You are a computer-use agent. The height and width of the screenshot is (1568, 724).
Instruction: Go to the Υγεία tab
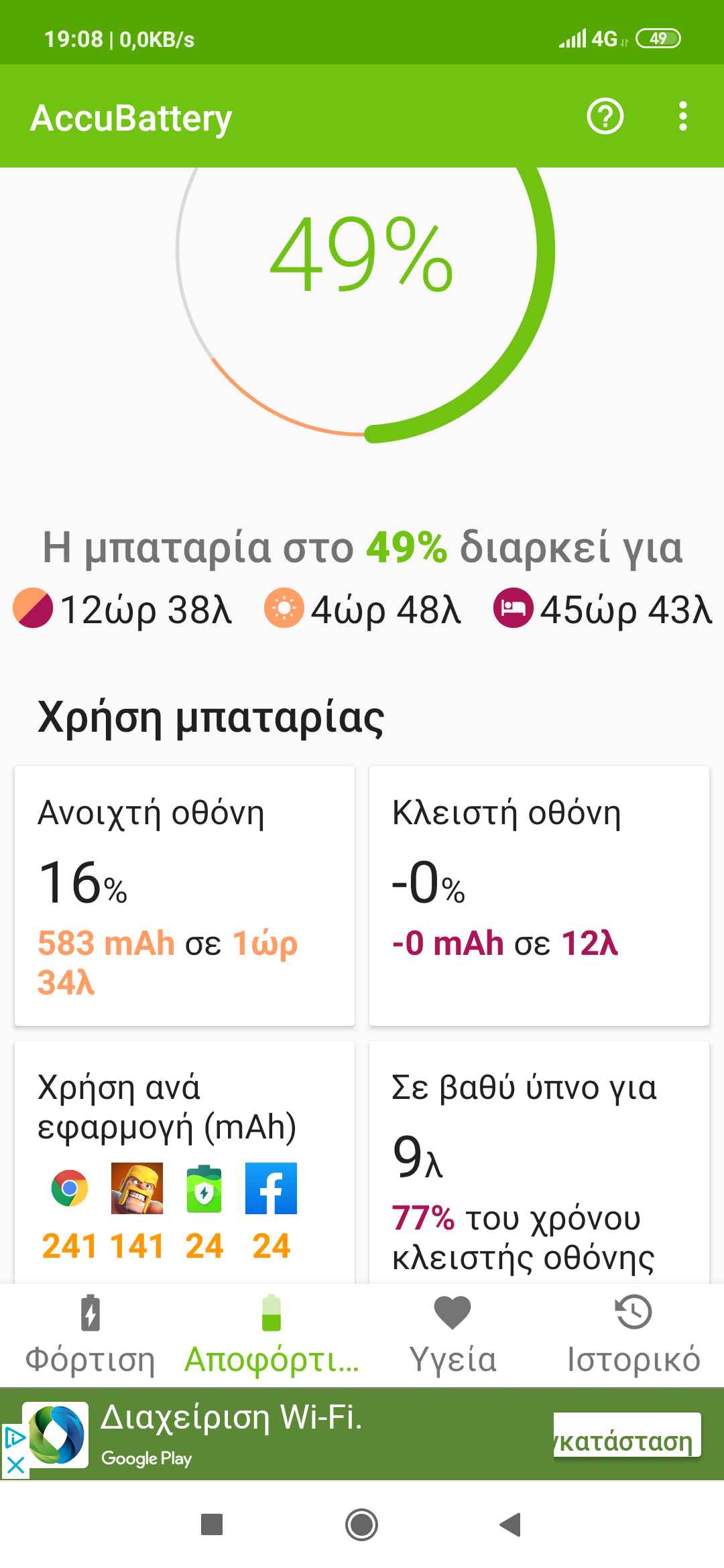pyautogui.click(x=452, y=1335)
